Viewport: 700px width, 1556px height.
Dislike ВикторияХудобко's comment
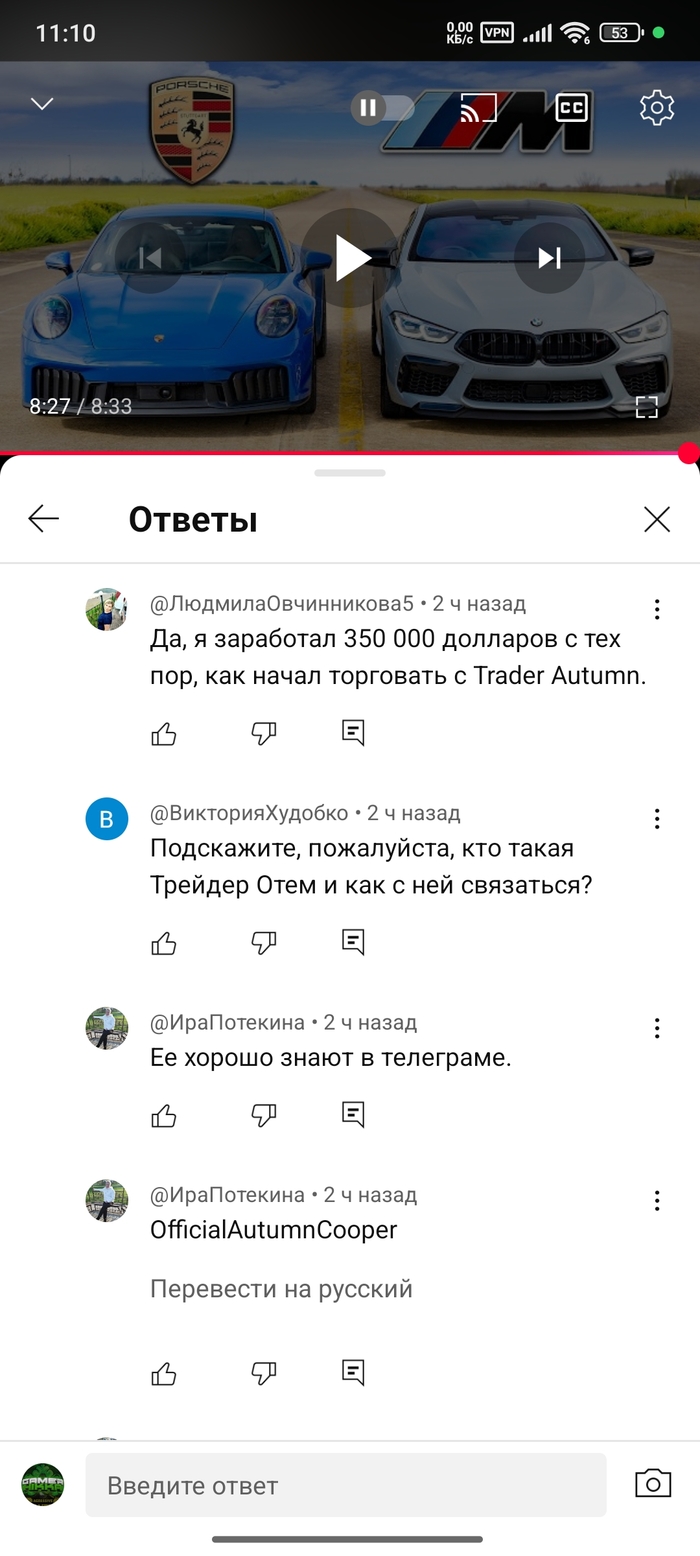tap(263, 943)
